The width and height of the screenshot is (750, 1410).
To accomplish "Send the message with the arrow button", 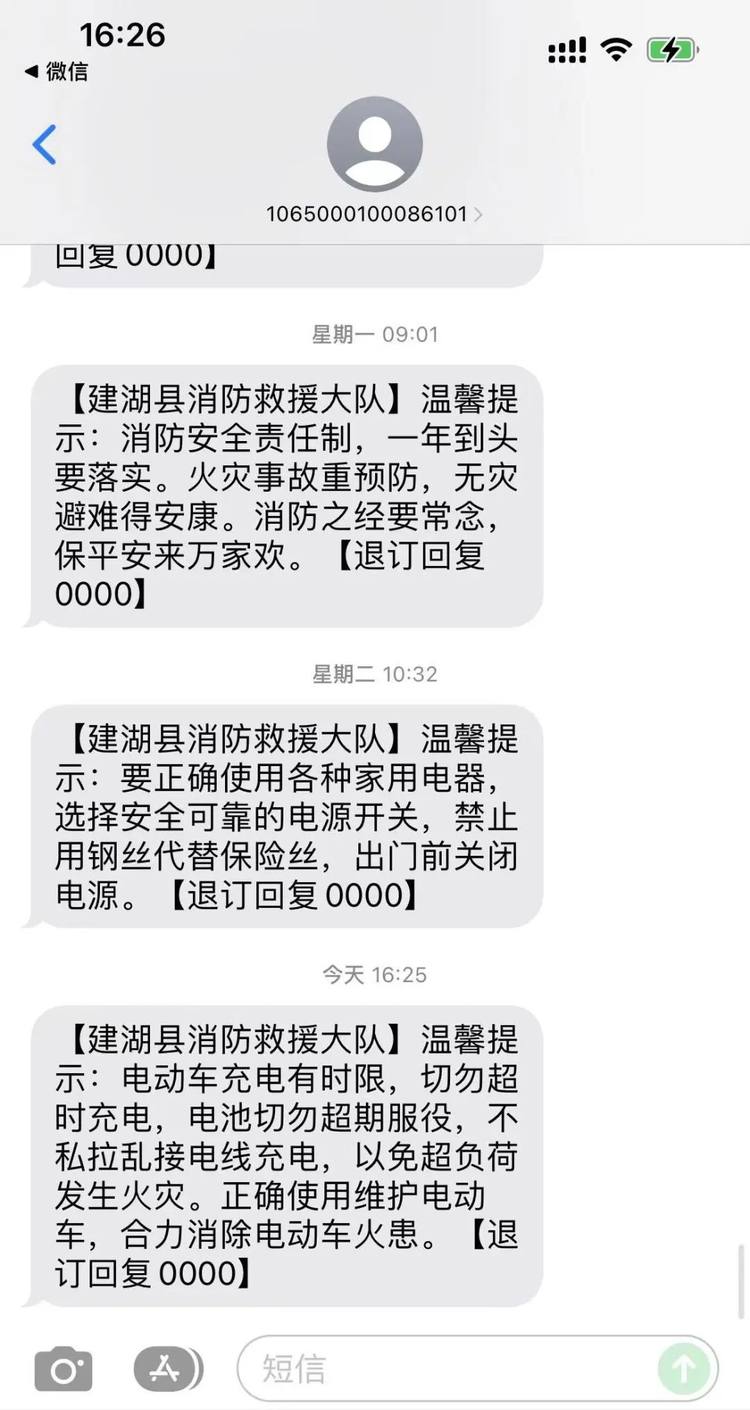I will 685,1368.
